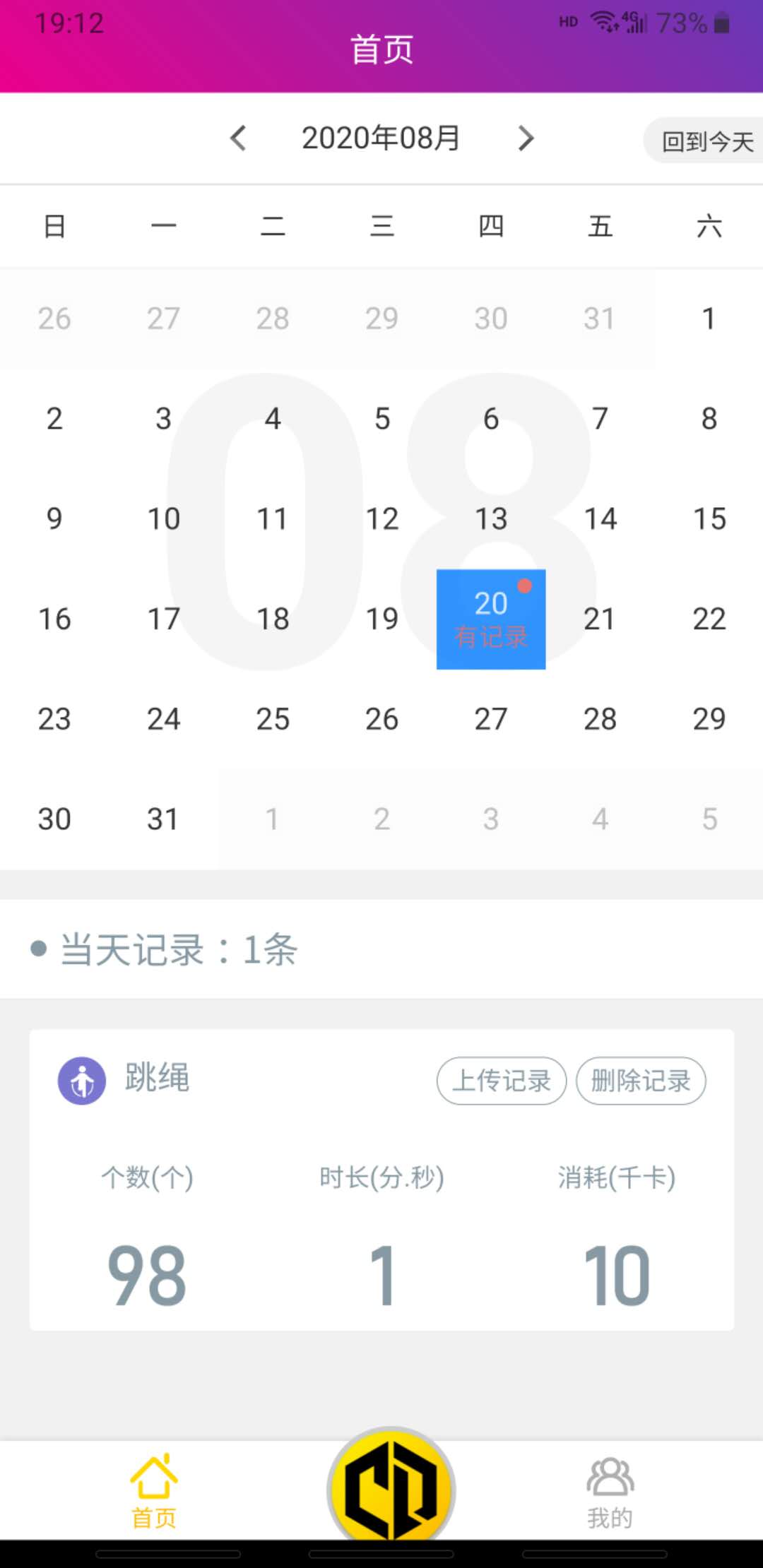This screenshot has width=763, height=1568.
Task: Tap the yellow home icon in bottom navigation
Action: (154, 1473)
